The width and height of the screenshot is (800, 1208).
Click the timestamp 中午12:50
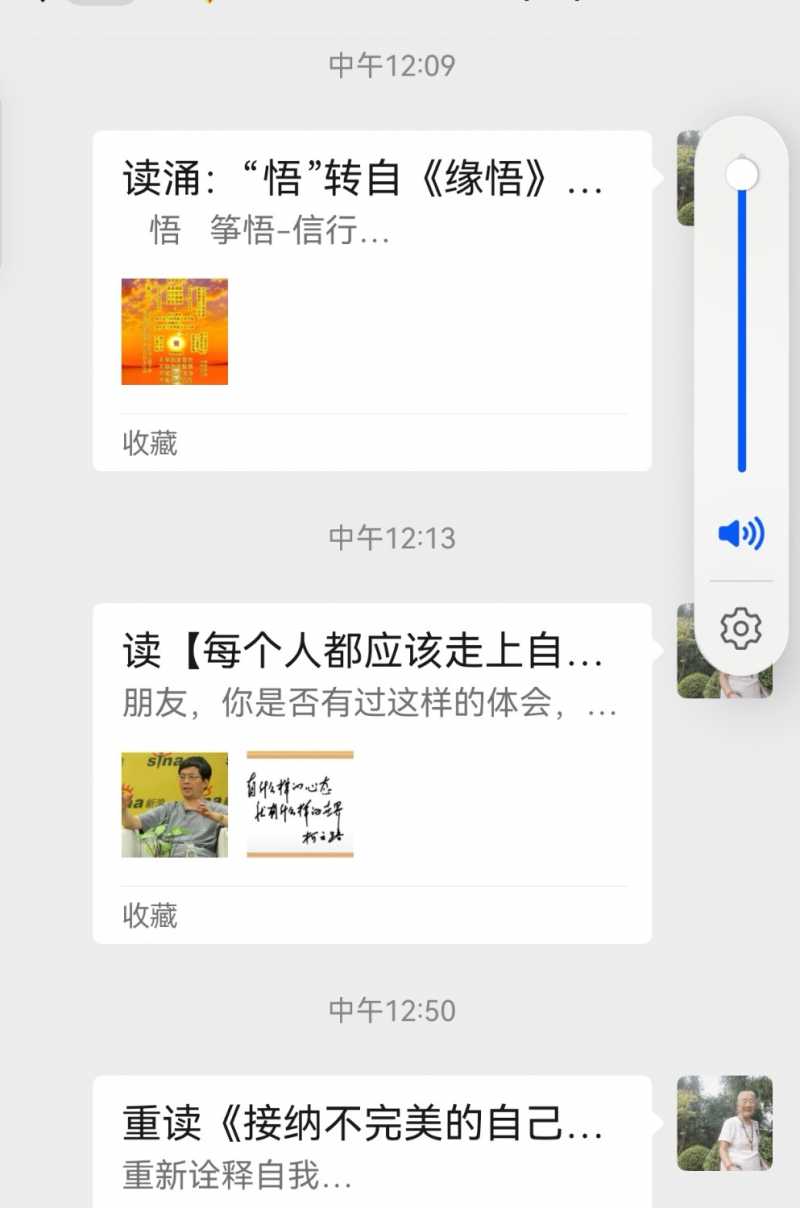[x=393, y=1010]
